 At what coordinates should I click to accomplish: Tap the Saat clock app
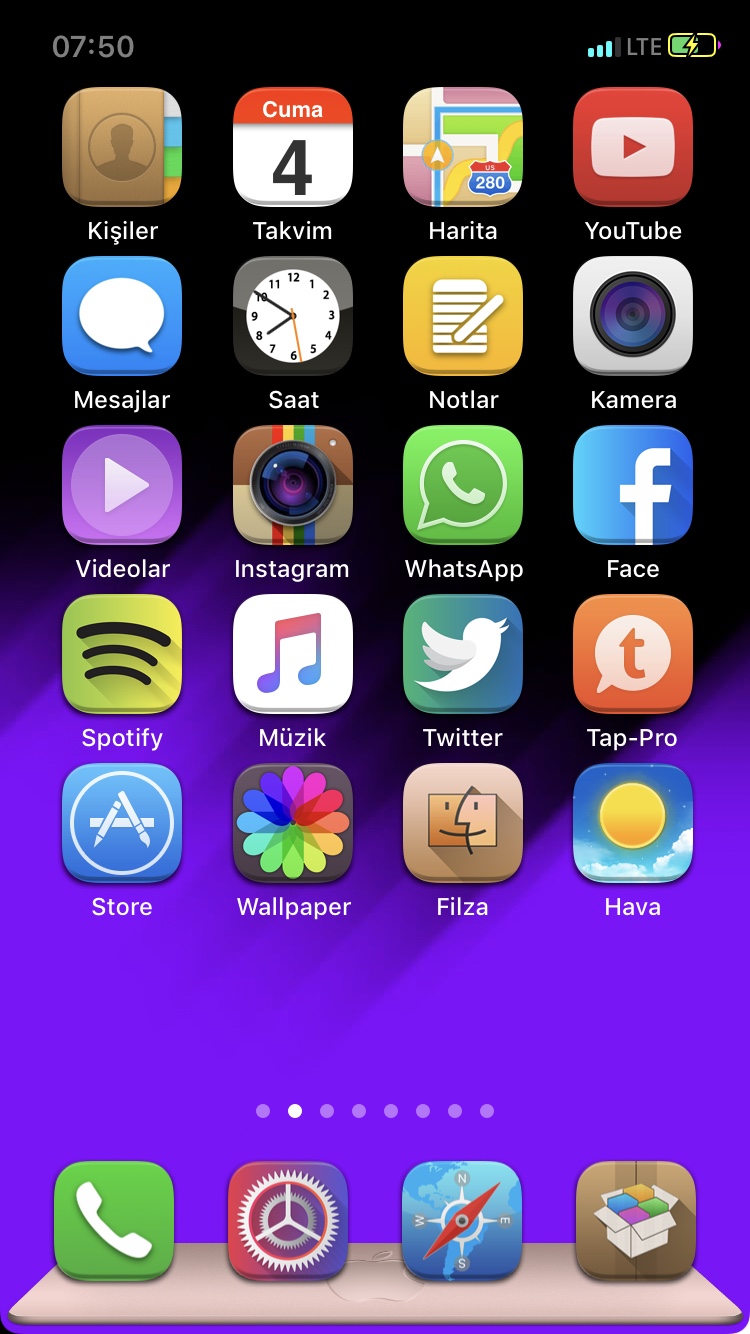[x=292, y=316]
